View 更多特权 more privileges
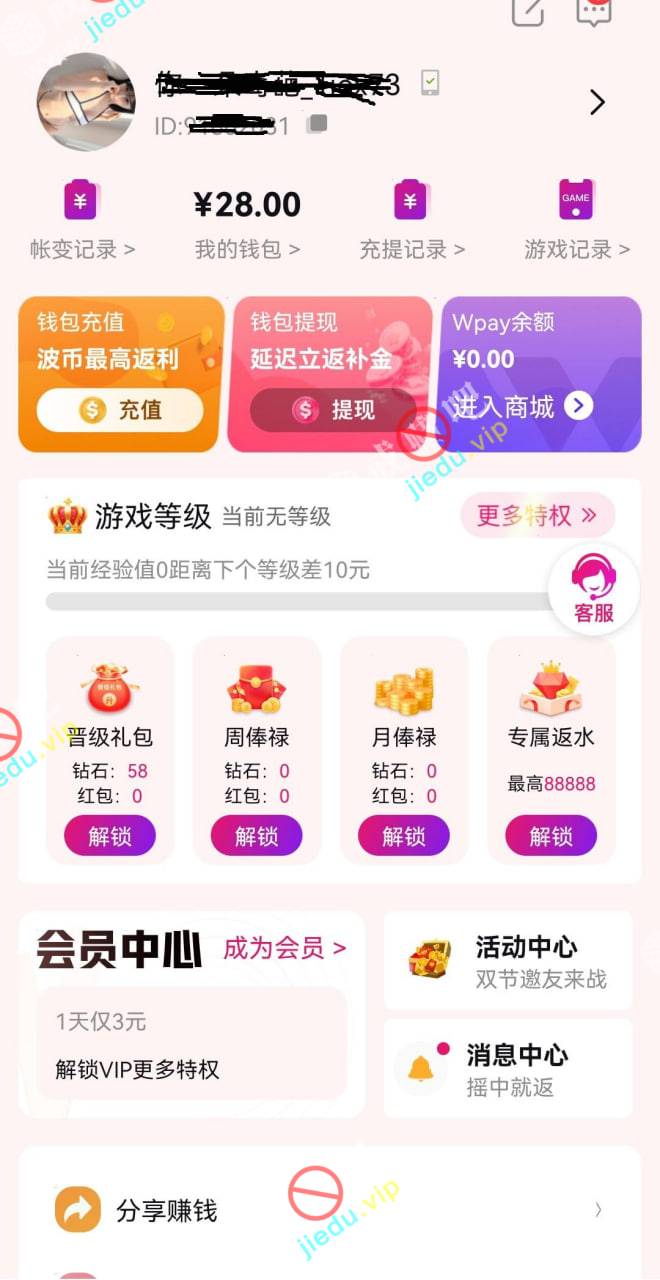Viewport: 660px width, 1280px height. click(536, 515)
